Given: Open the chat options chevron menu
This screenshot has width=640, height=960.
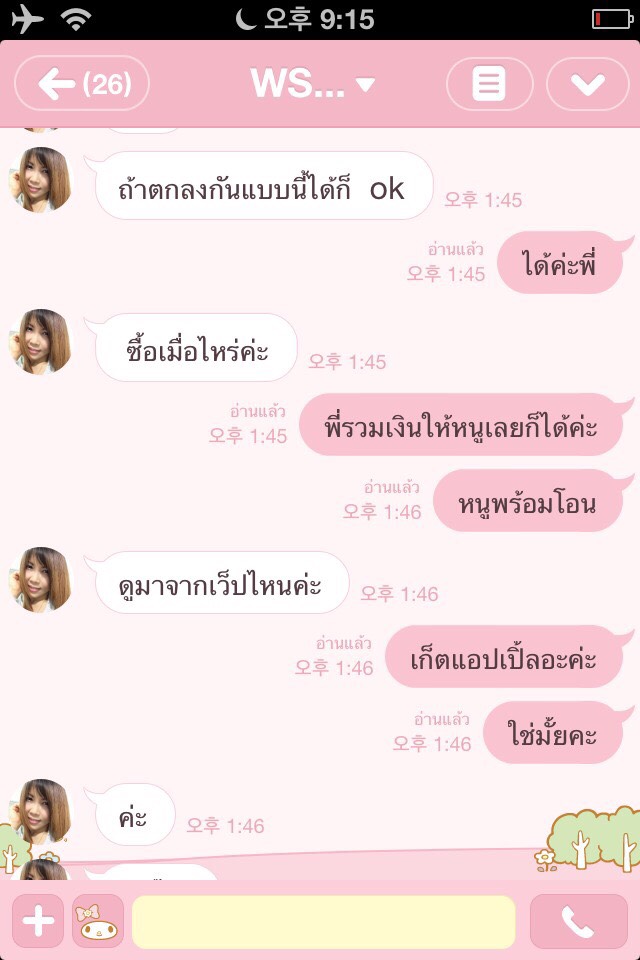Looking at the screenshot, I should [x=587, y=84].
